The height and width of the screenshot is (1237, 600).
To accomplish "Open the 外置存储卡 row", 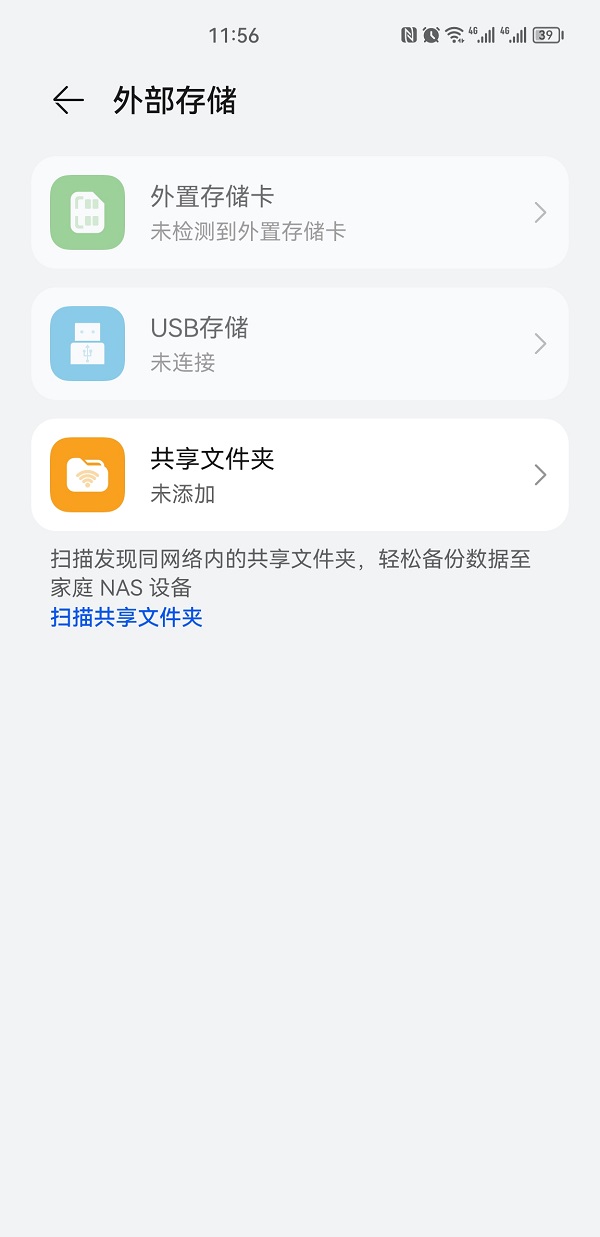I will [300, 212].
